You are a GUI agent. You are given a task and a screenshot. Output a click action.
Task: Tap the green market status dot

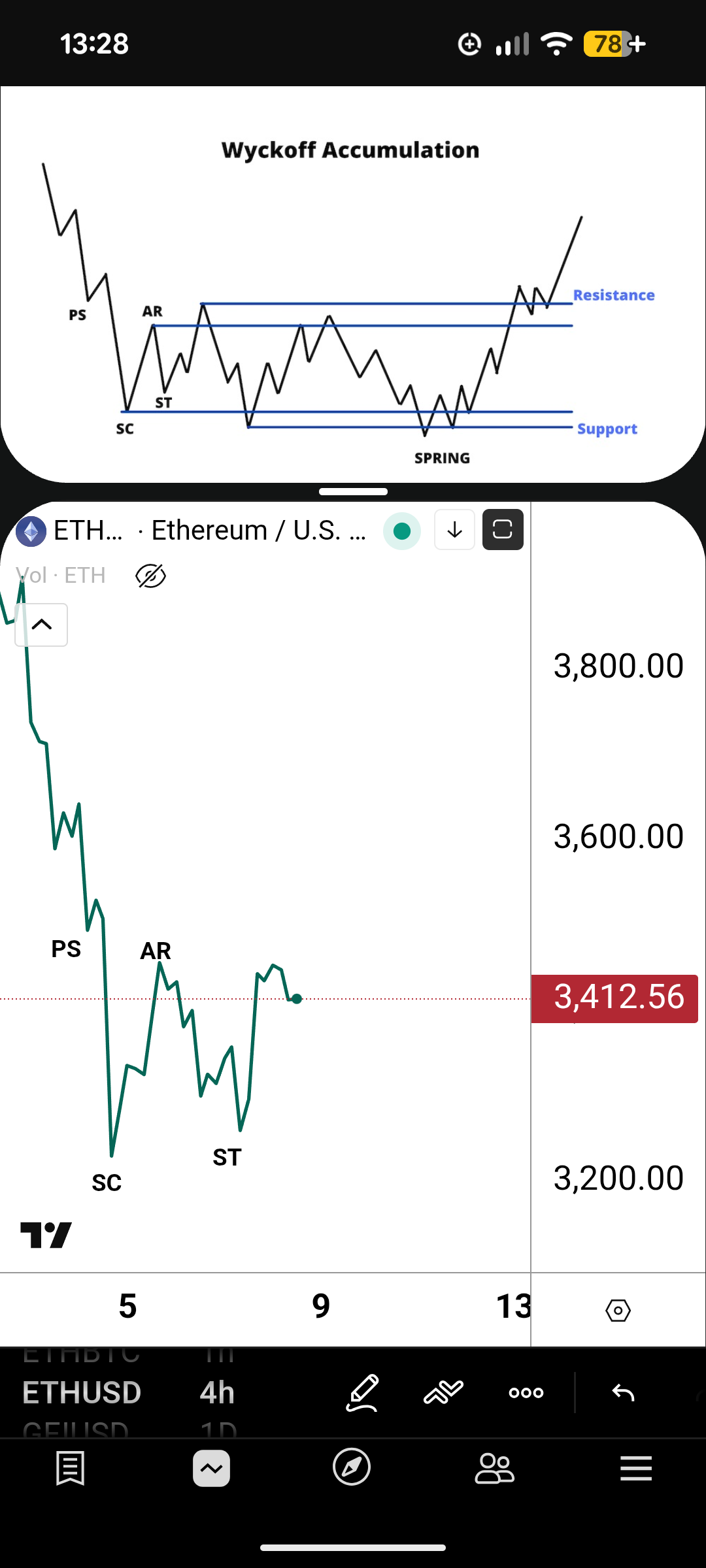tap(402, 531)
